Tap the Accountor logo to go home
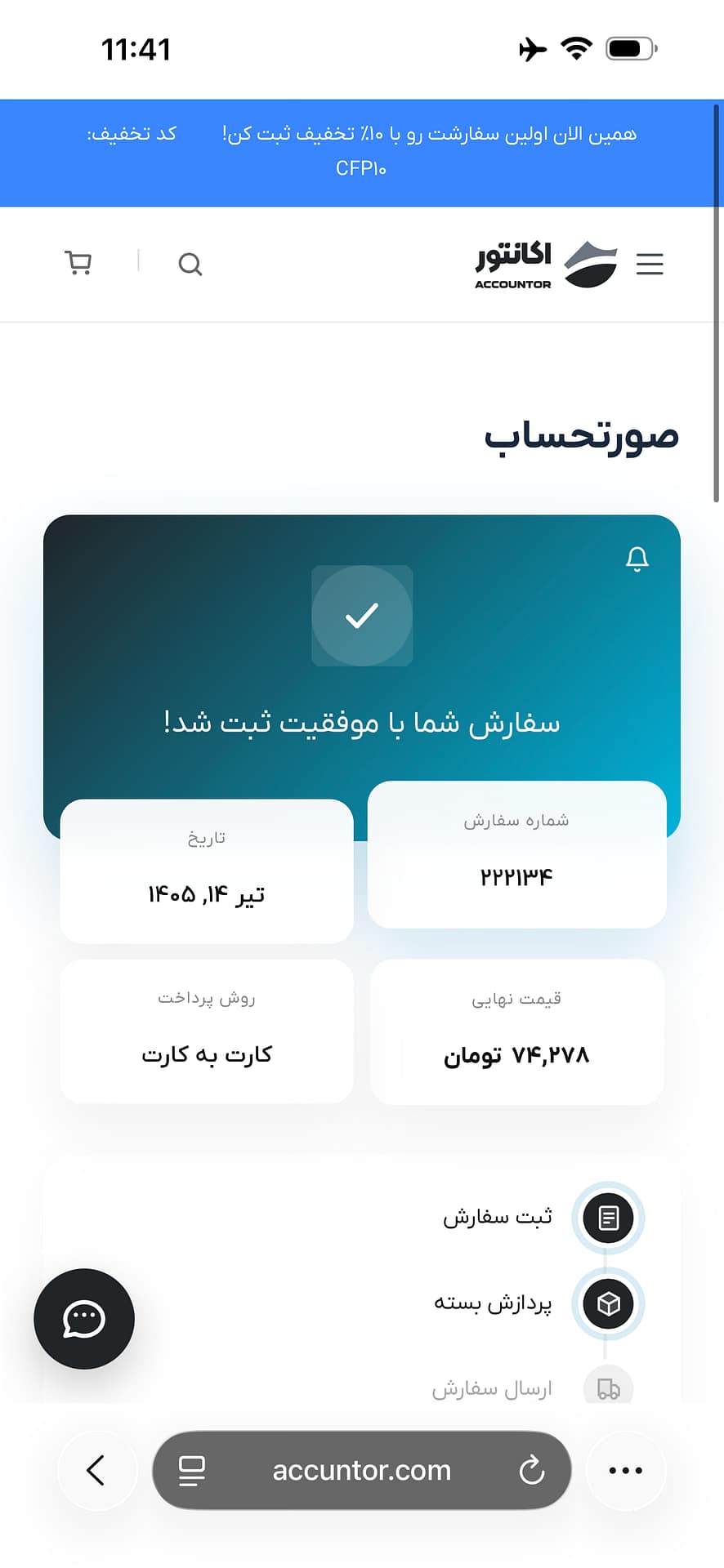Image resolution: width=724 pixels, height=1568 pixels. click(547, 265)
